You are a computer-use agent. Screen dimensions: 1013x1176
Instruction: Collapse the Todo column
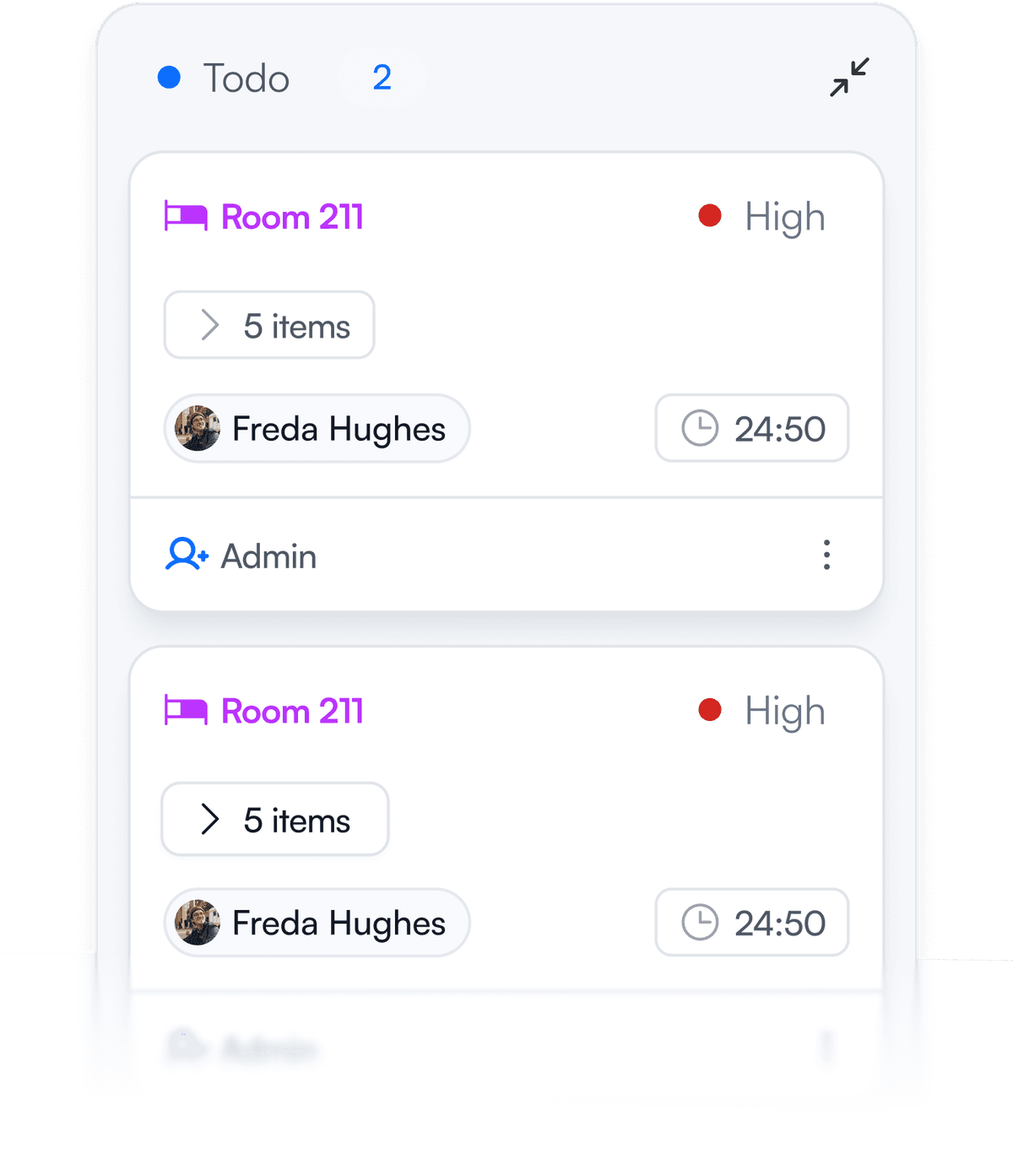[x=848, y=78]
